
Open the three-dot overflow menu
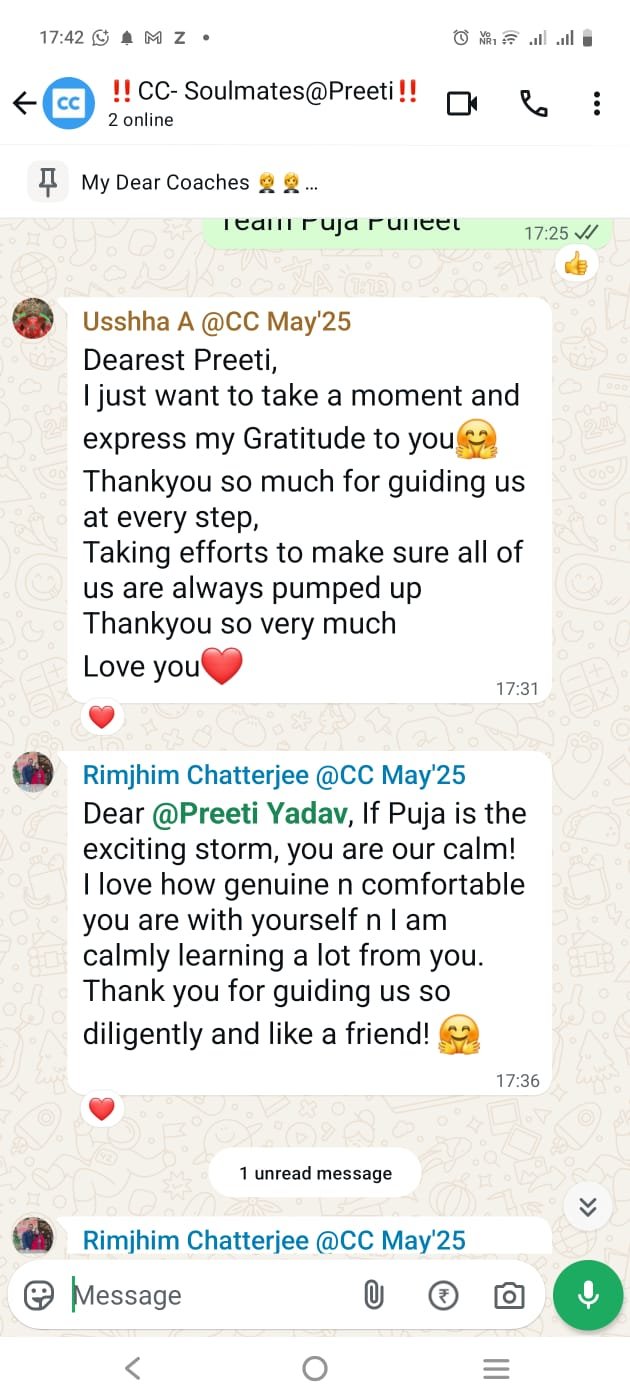click(596, 103)
